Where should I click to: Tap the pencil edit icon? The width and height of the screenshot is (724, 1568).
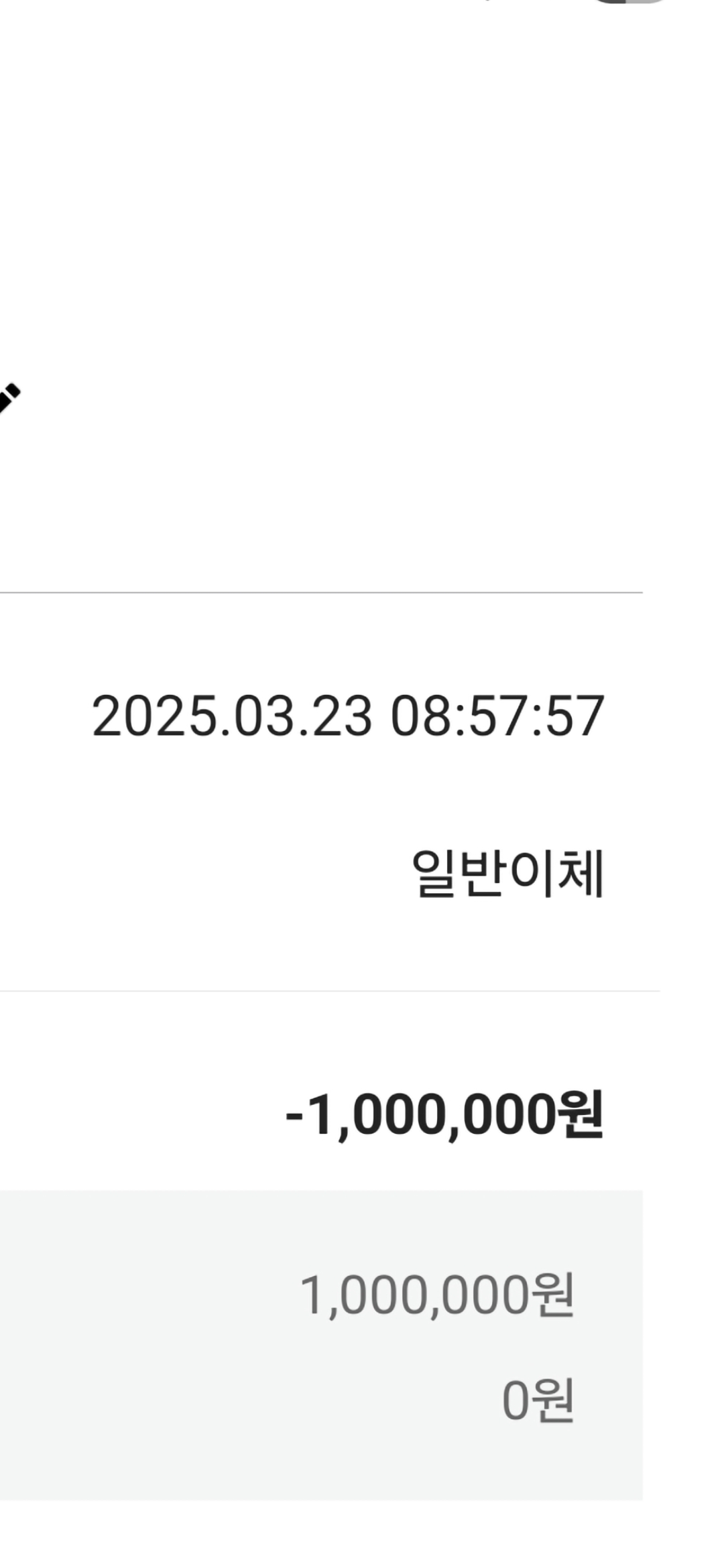pyautogui.click(x=8, y=400)
